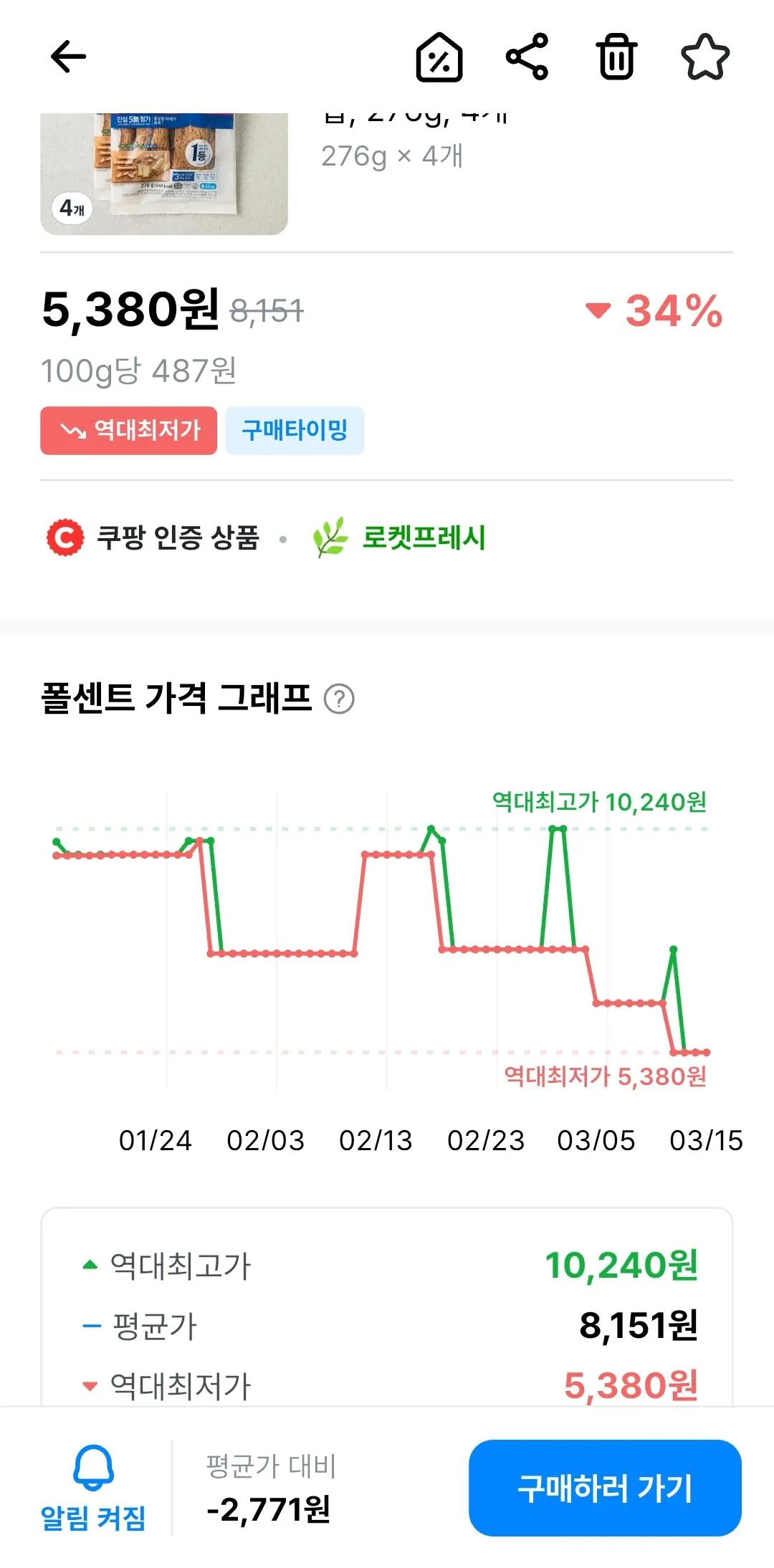Viewport: 774px width, 1568px height.
Task: Open the discount home icon
Action: (439, 57)
